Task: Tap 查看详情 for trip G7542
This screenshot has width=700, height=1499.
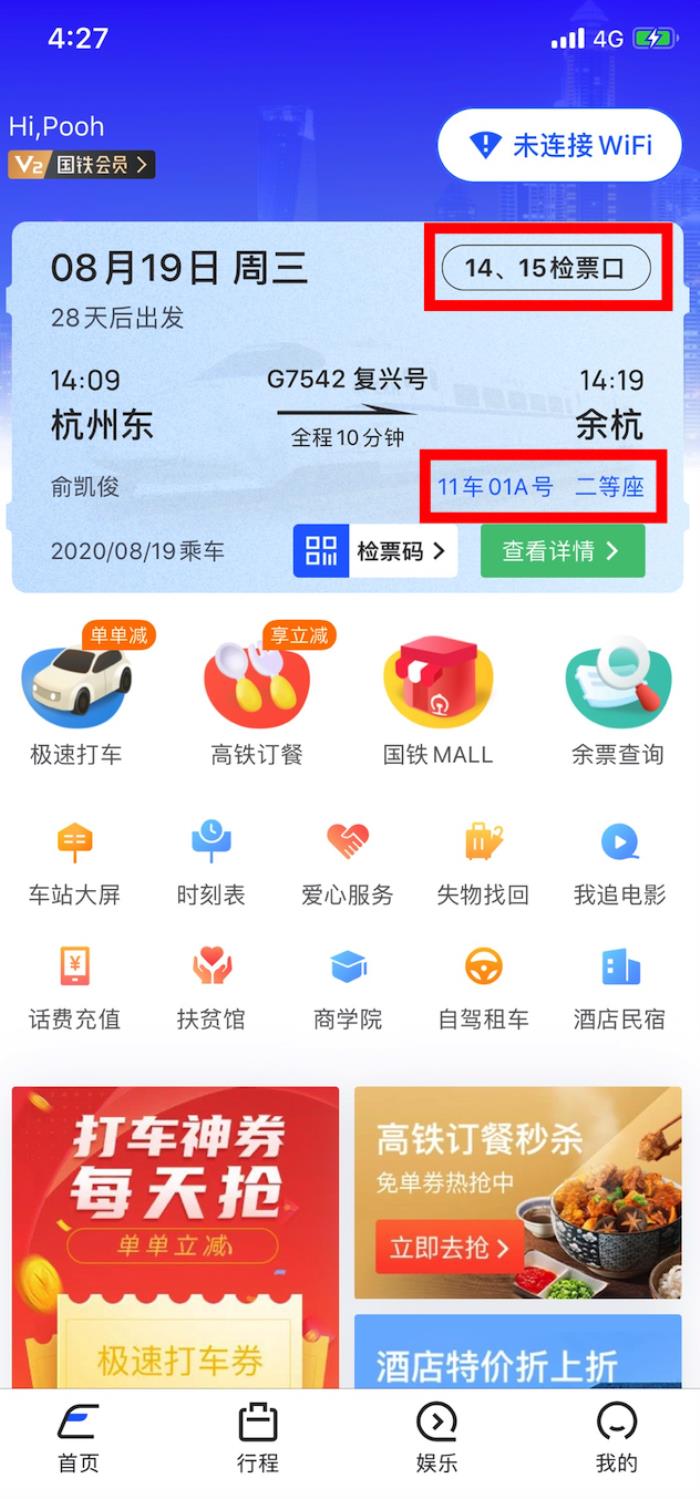Action: 561,551
